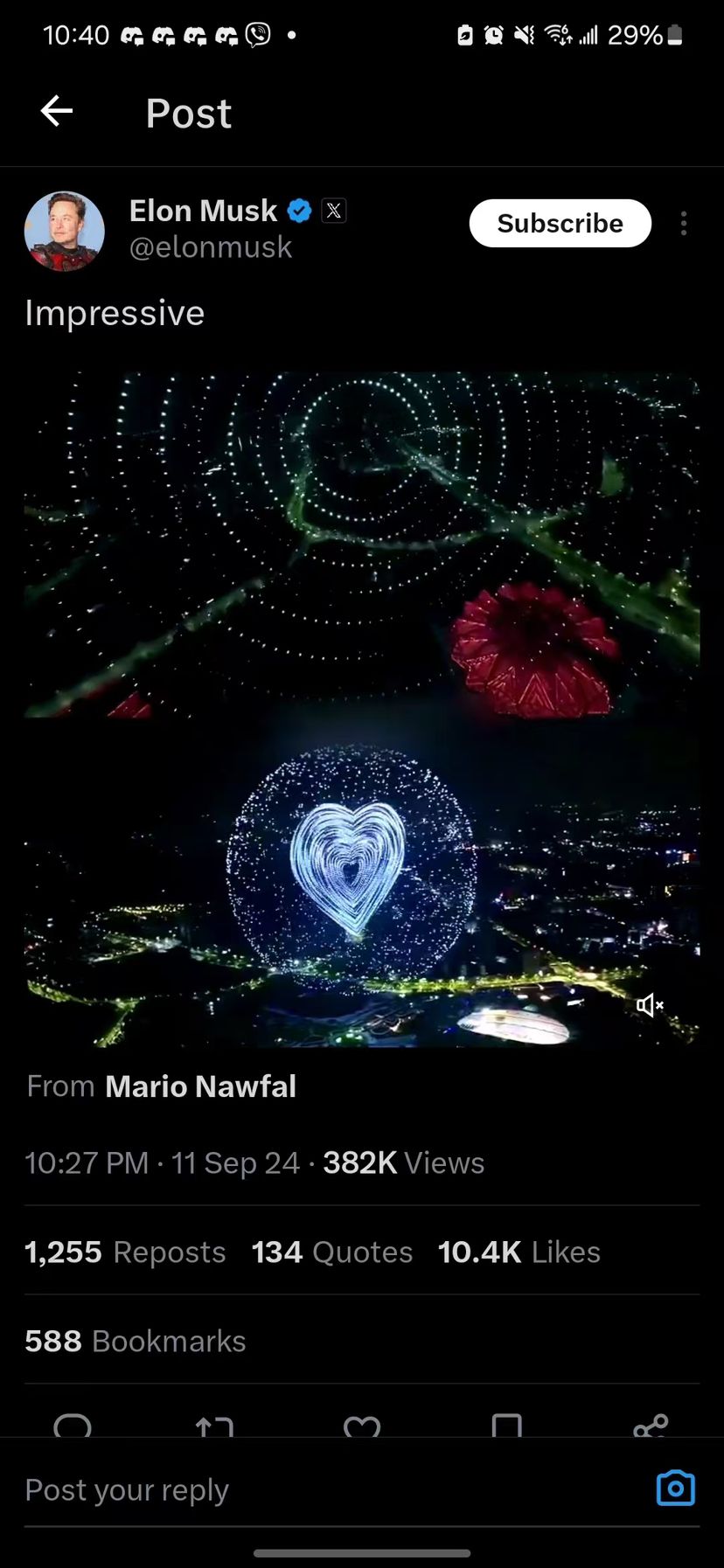This screenshot has height=1568, width=724.
Task: Open the camera to attach a photo
Action: pyautogui.click(x=676, y=1488)
